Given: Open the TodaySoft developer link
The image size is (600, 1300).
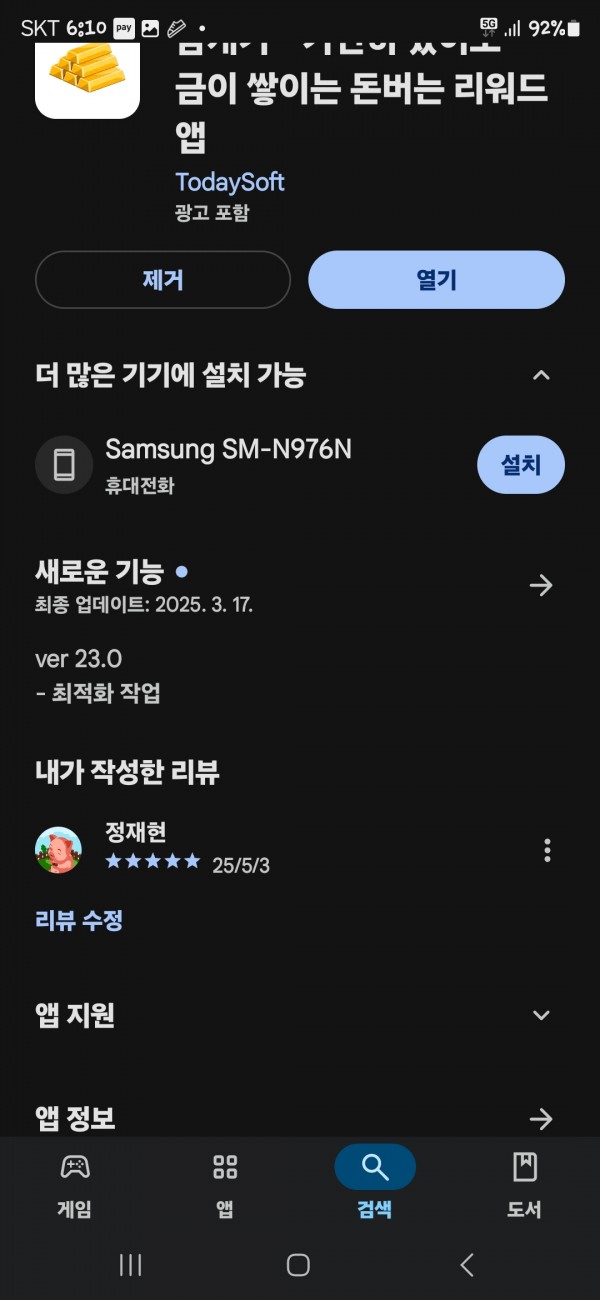Looking at the screenshot, I should click(x=230, y=182).
